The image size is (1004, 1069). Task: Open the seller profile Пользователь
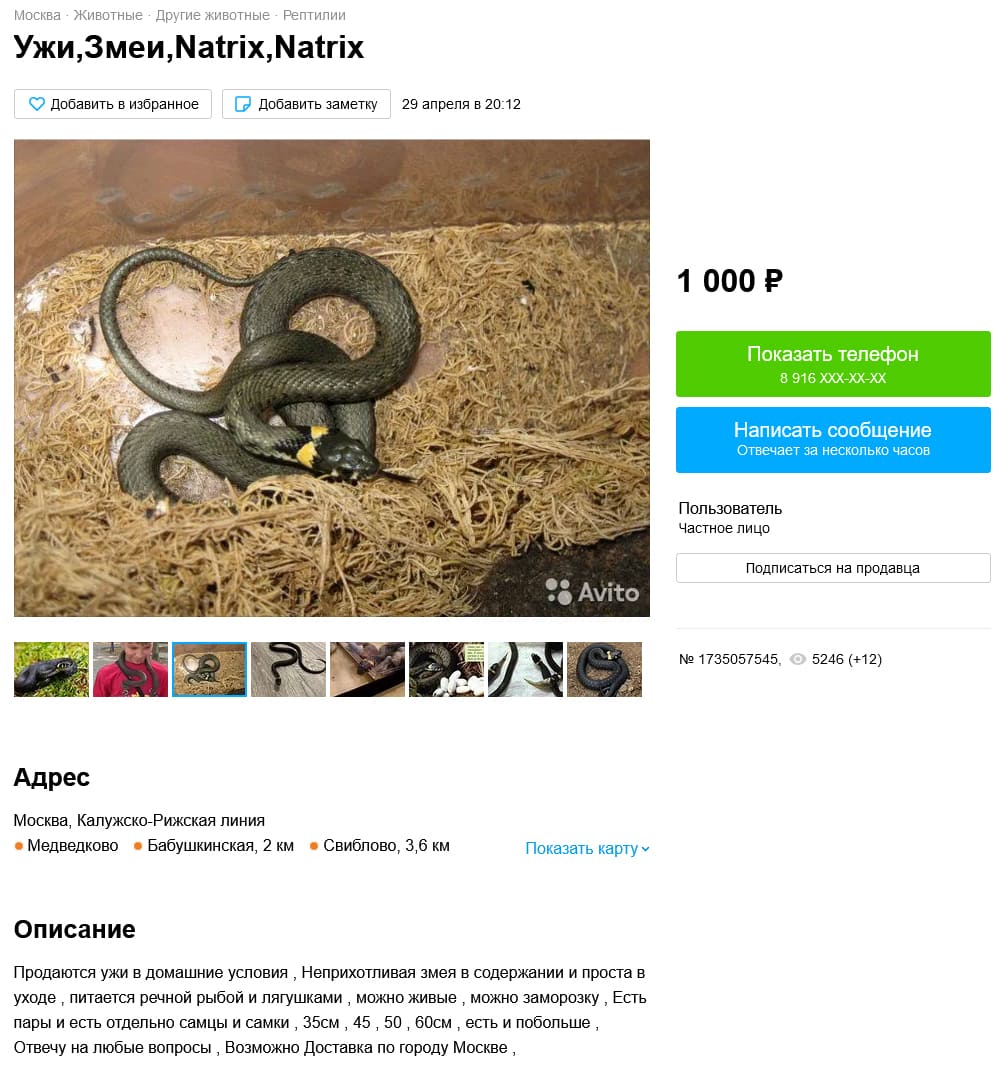click(730, 508)
